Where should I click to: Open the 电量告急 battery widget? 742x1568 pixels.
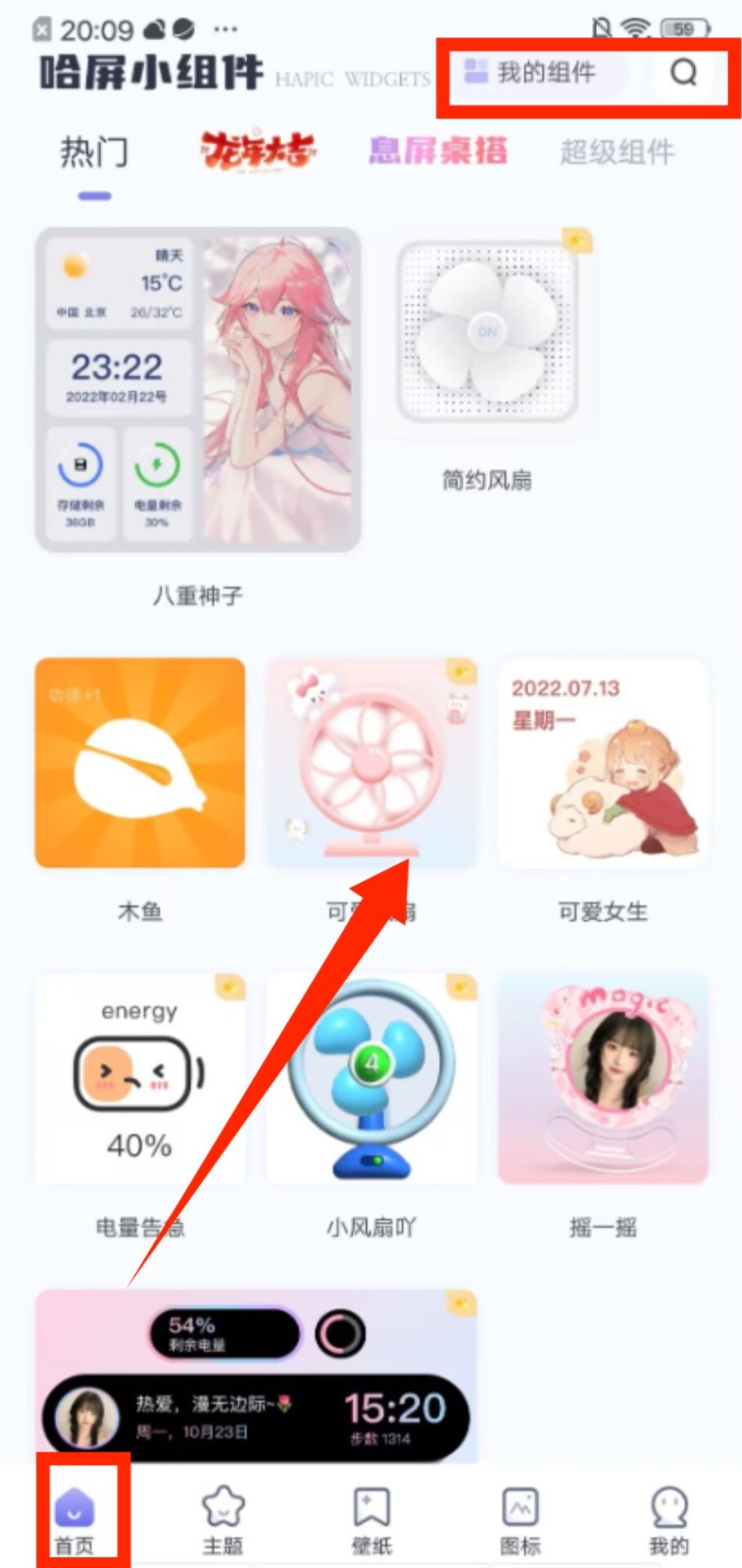tap(139, 1078)
